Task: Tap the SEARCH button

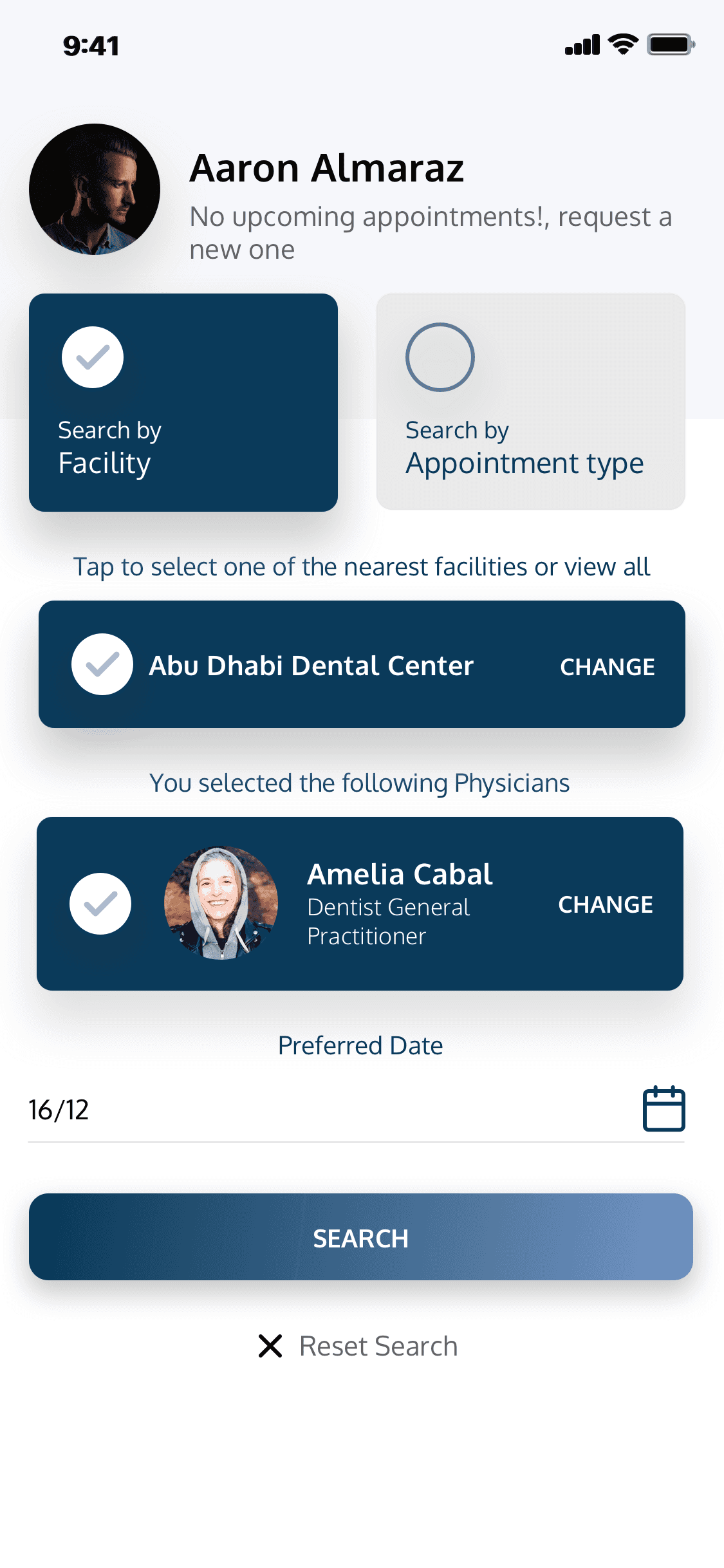Action: (x=361, y=1237)
